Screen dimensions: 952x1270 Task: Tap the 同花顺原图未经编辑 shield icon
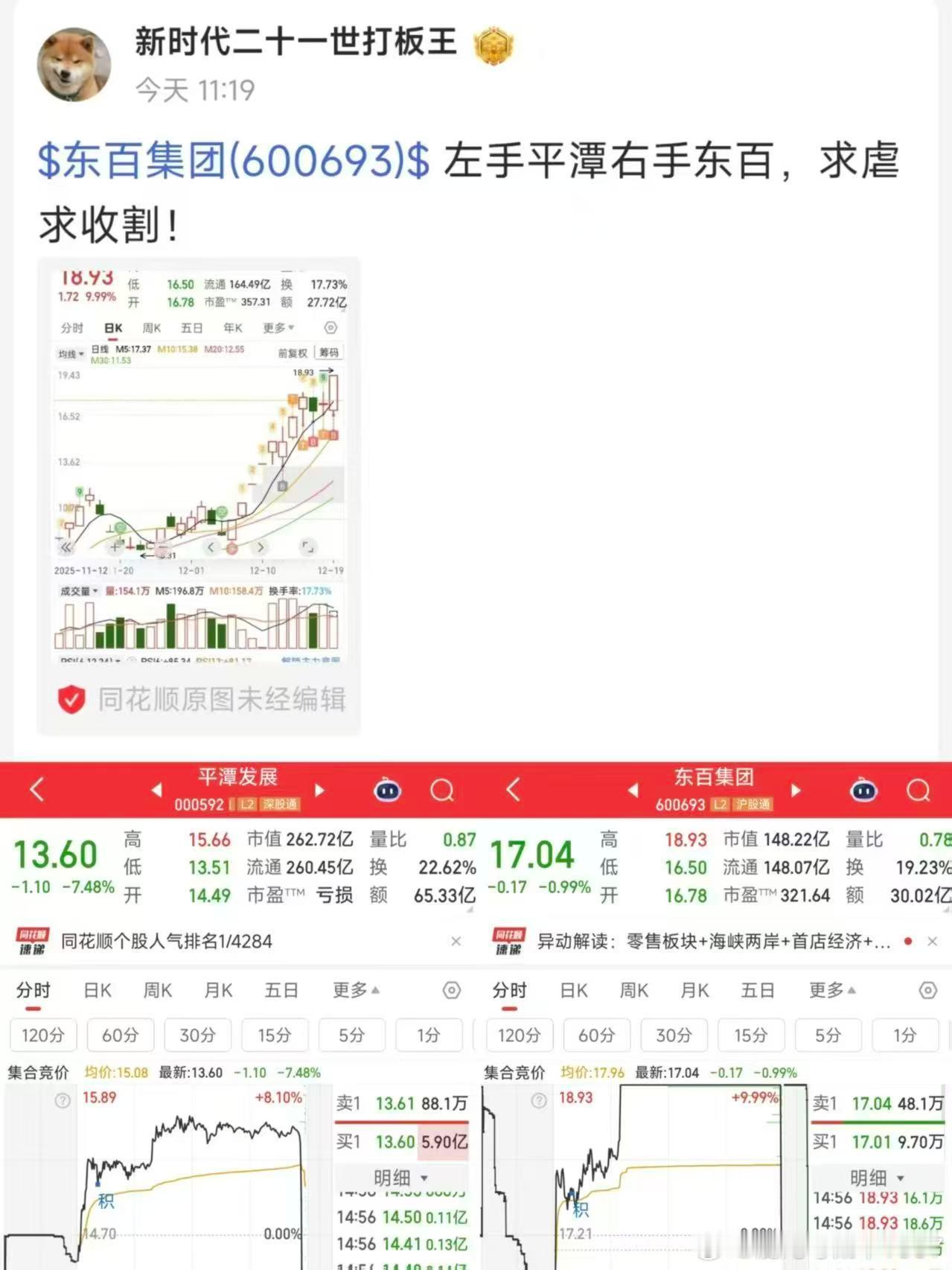click(x=70, y=698)
